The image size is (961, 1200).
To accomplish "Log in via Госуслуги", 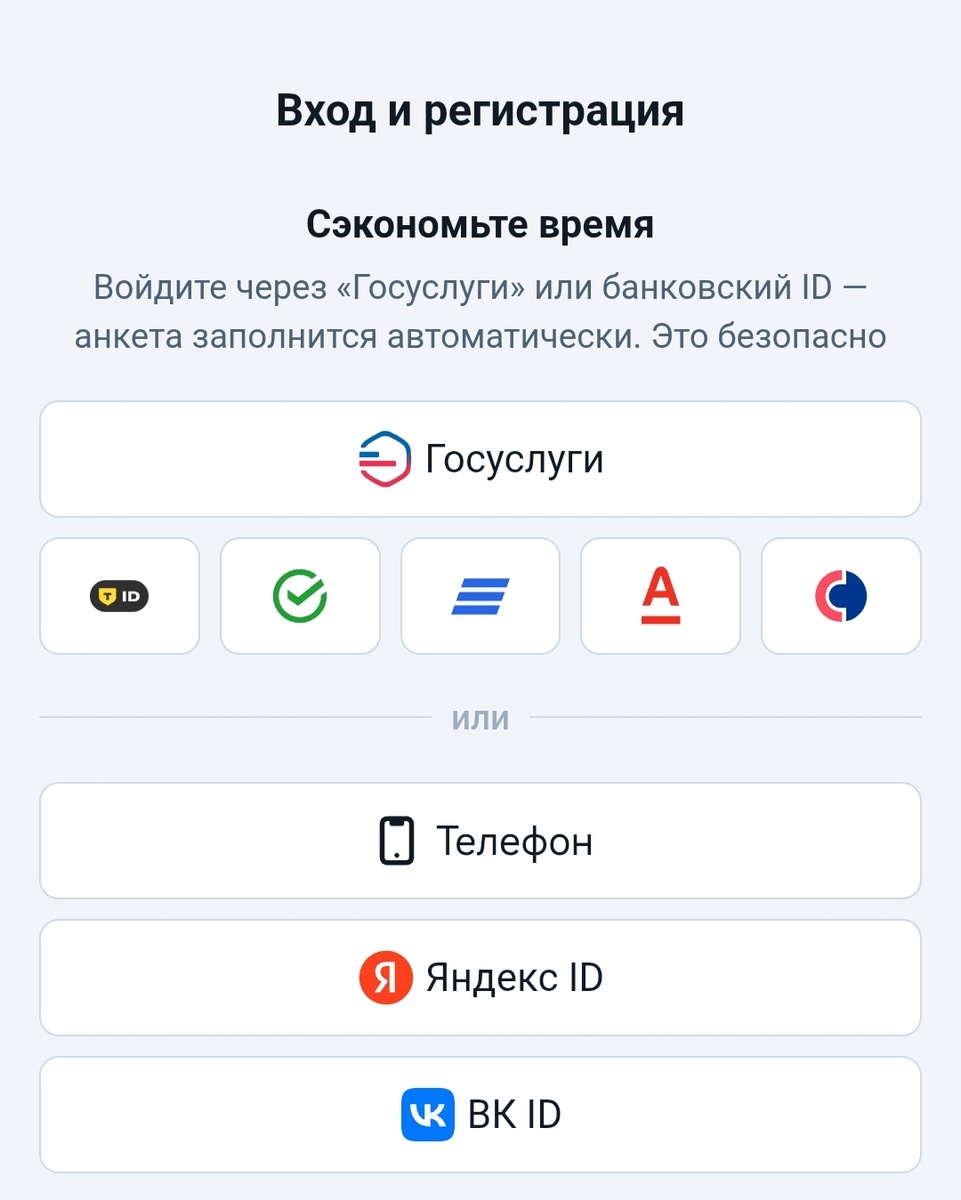I will [480, 459].
